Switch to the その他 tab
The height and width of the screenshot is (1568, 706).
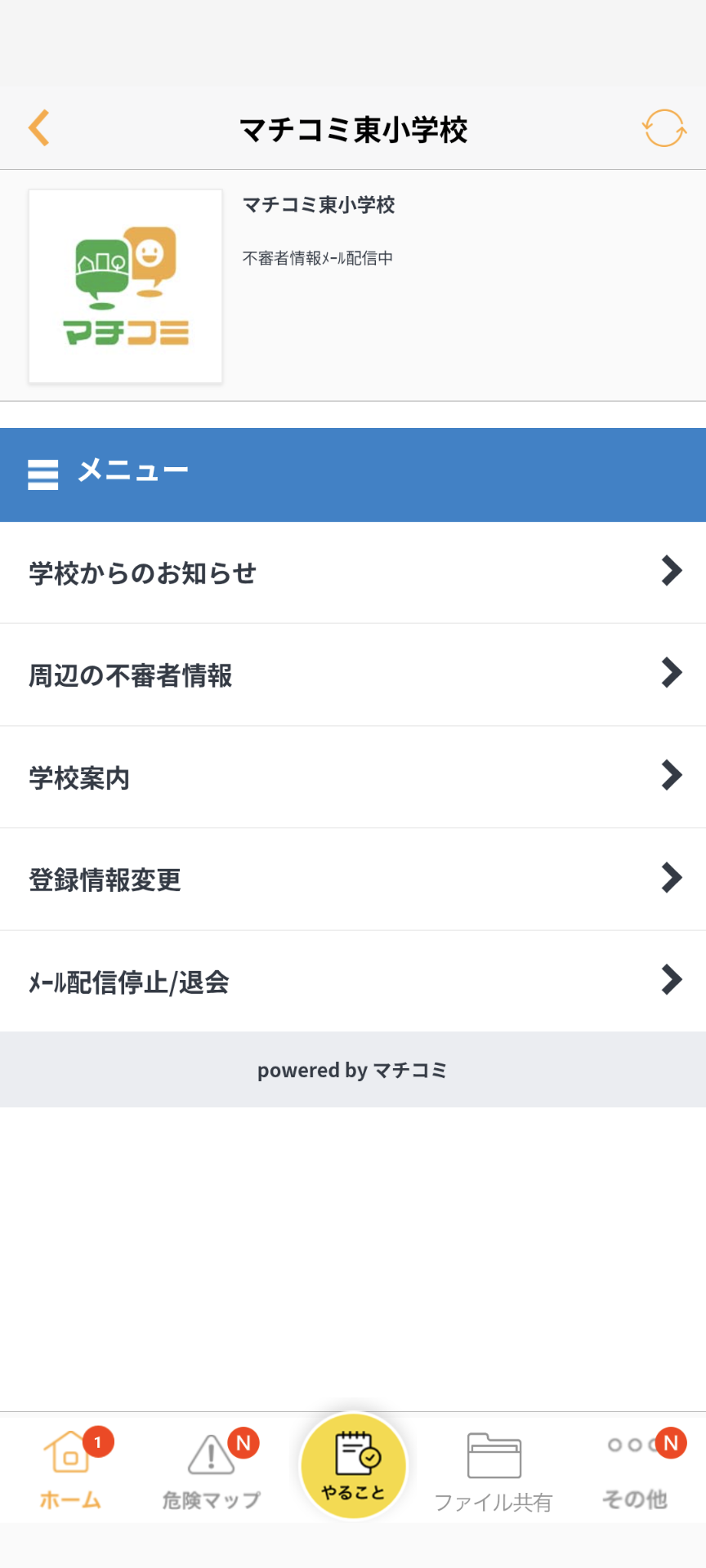pos(636,1469)
